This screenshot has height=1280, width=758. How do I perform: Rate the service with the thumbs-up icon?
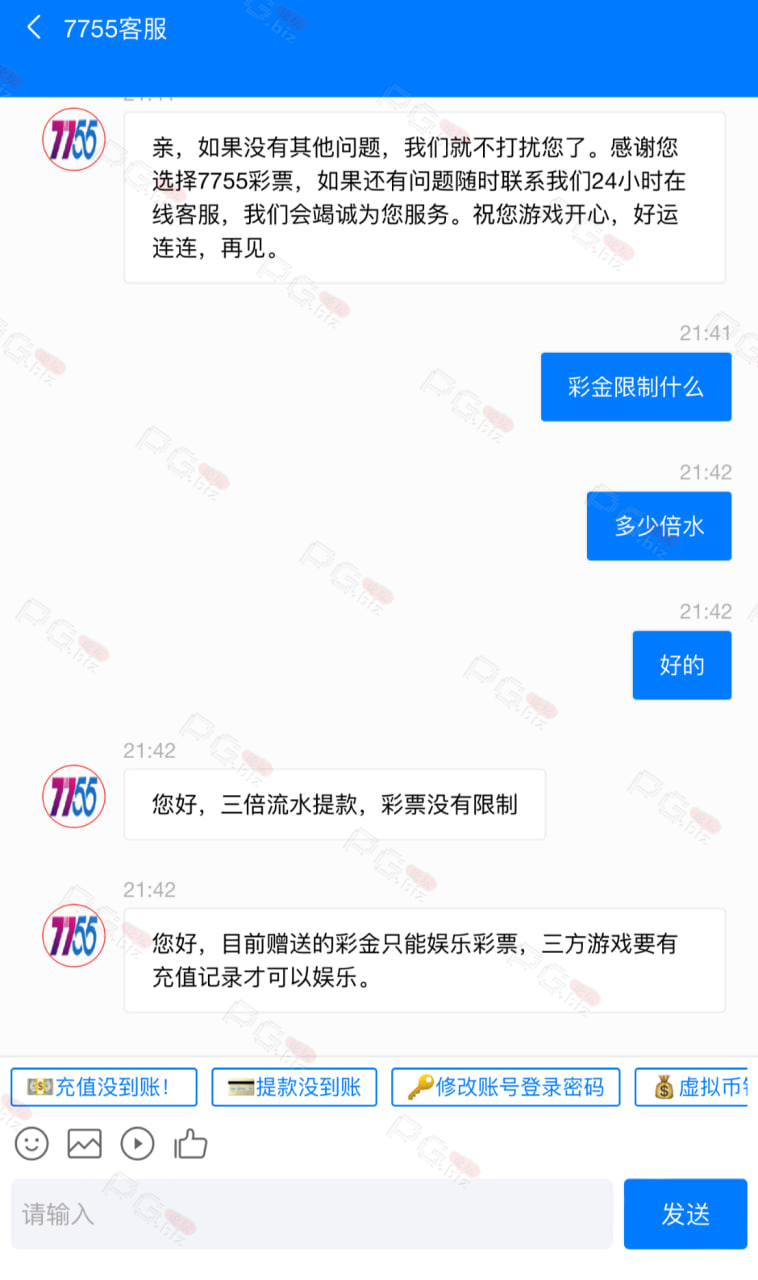(191, 1143)
